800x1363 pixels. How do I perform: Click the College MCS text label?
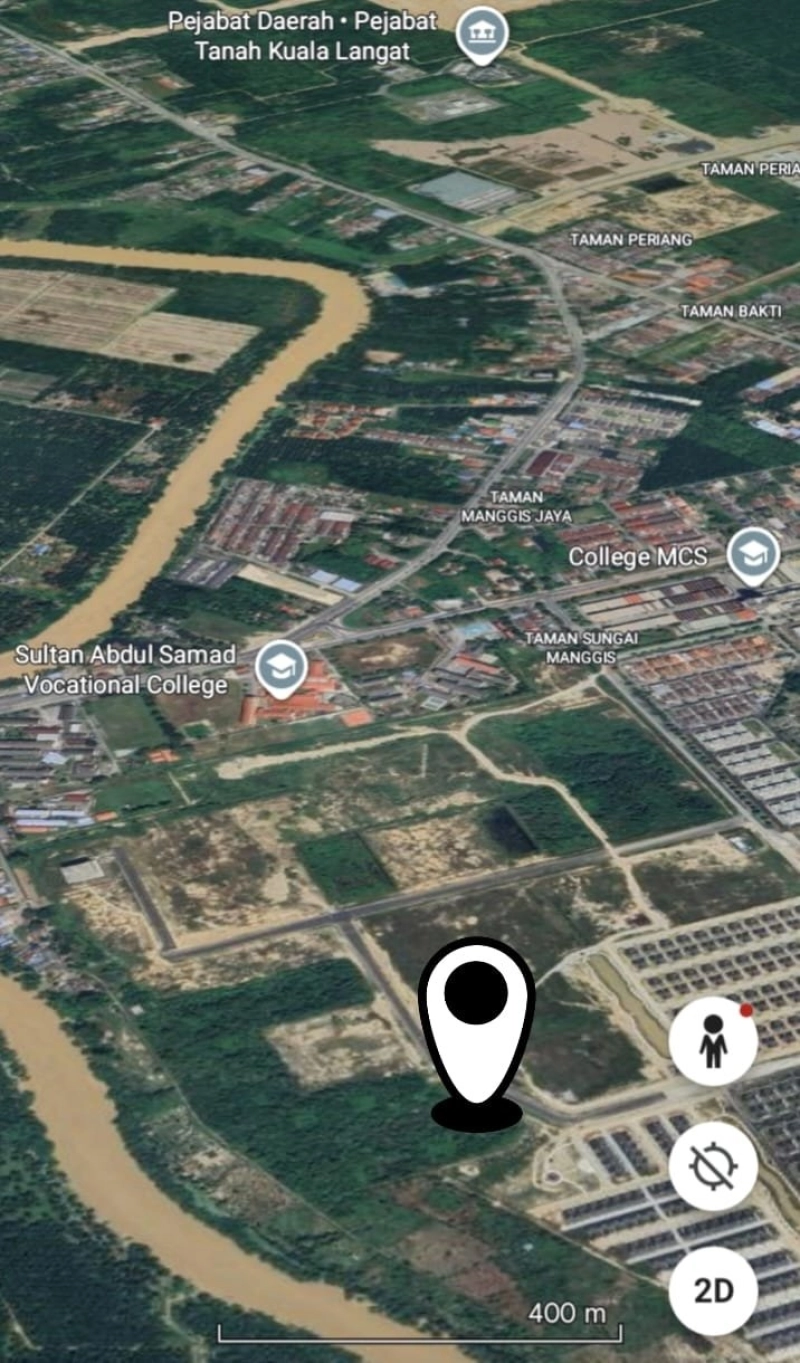point(638,557)
